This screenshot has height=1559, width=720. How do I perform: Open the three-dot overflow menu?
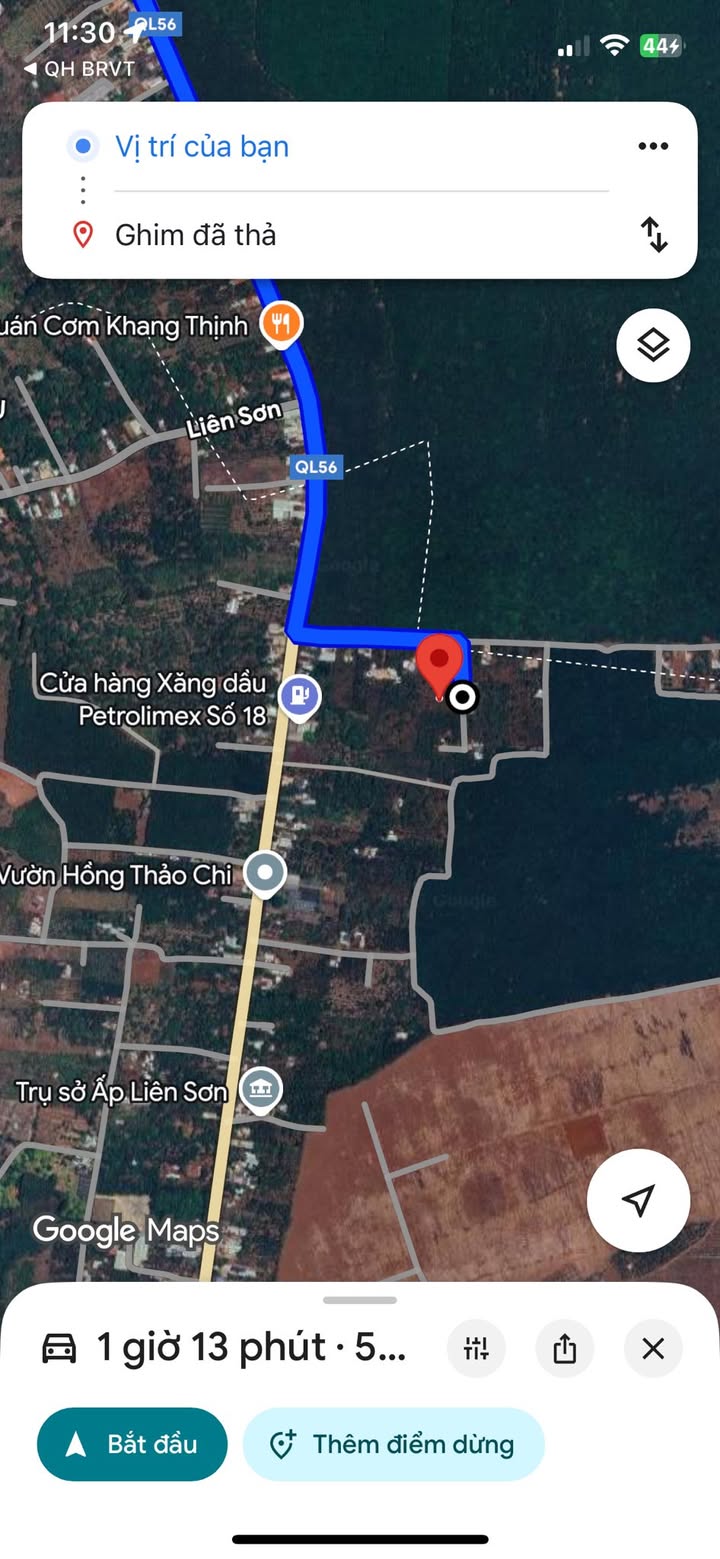(x=653, y=147)
